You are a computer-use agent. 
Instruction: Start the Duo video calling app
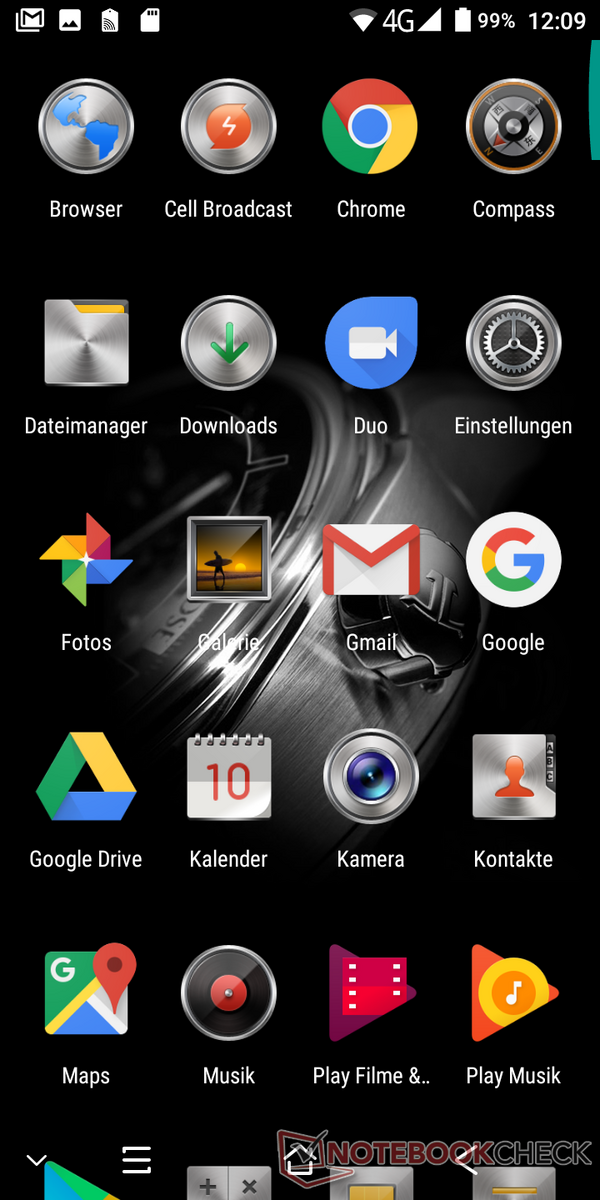coord(370,343)
